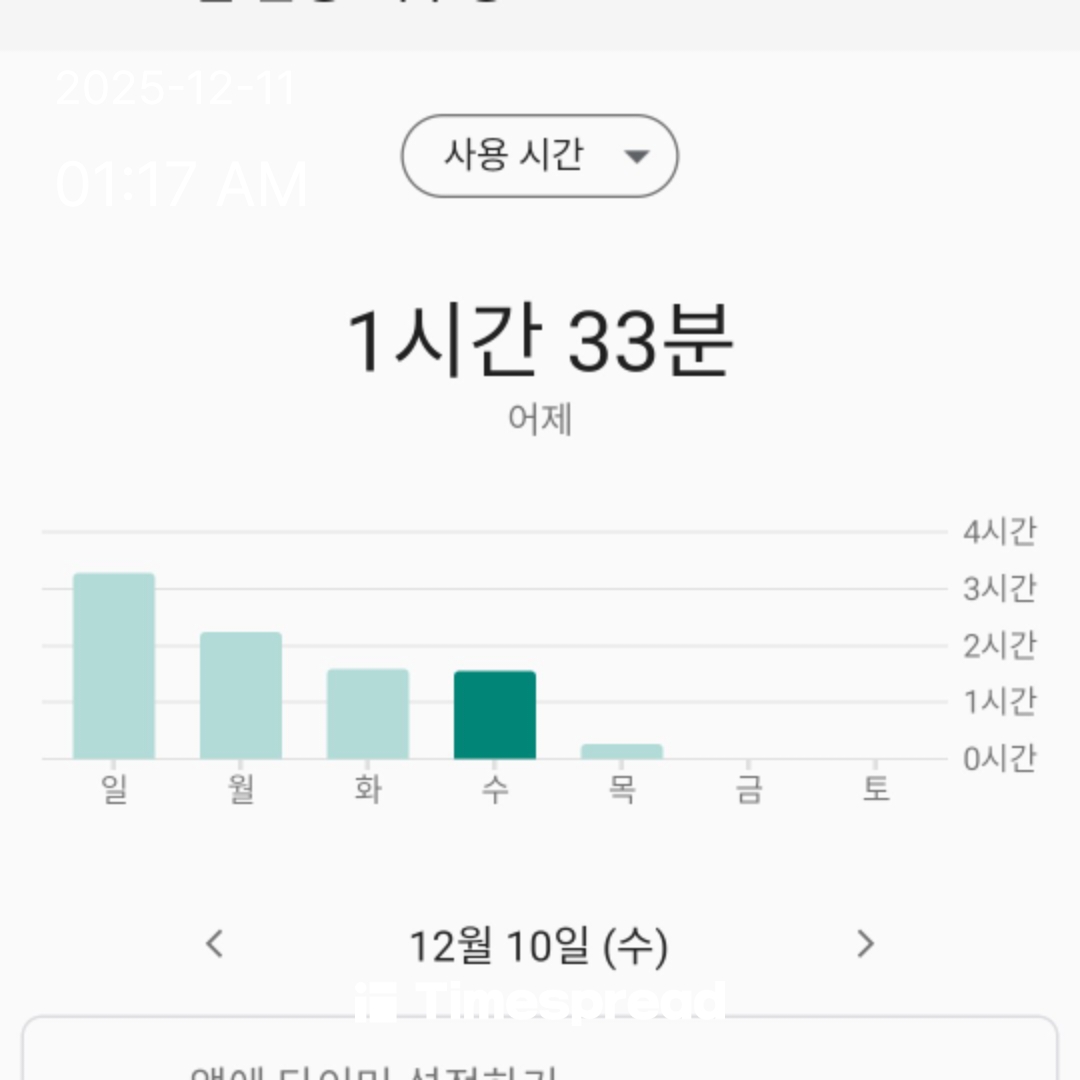The height and width of the screenshot is (1080, 1080).
Task: Go to the next day arrow
Action: (865, 943)
